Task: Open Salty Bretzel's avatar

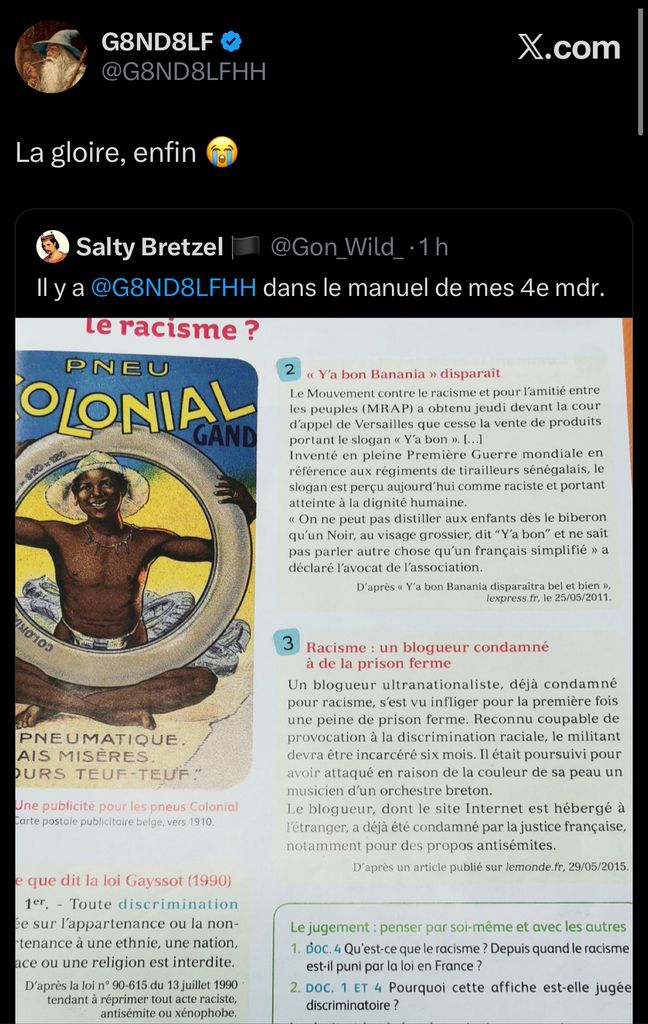Action: (52, 246)
